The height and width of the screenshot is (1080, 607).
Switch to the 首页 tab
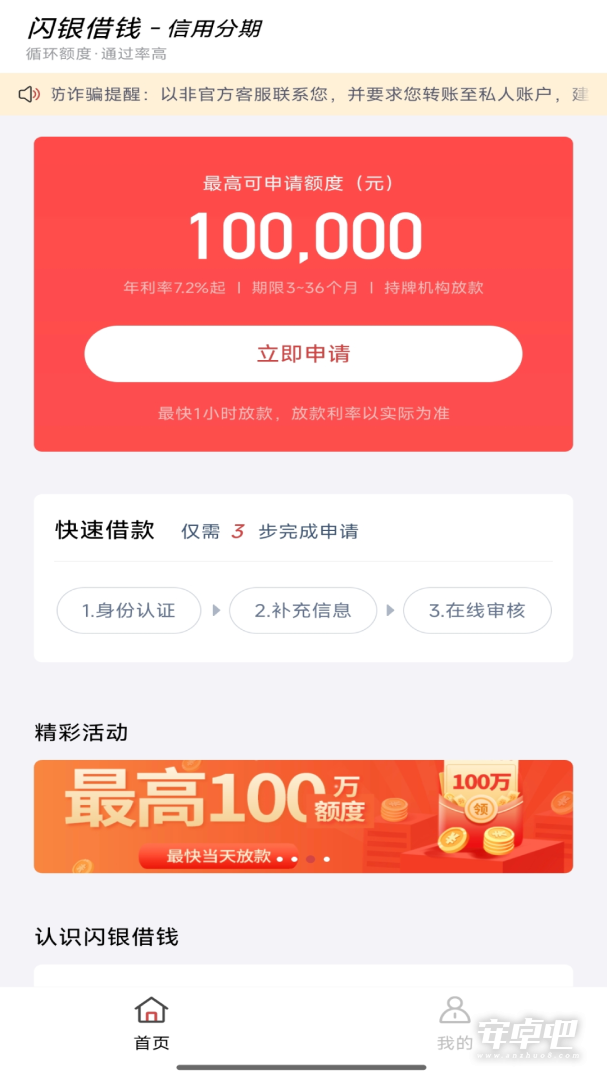pyautogui.click(x=152, y=1024)
